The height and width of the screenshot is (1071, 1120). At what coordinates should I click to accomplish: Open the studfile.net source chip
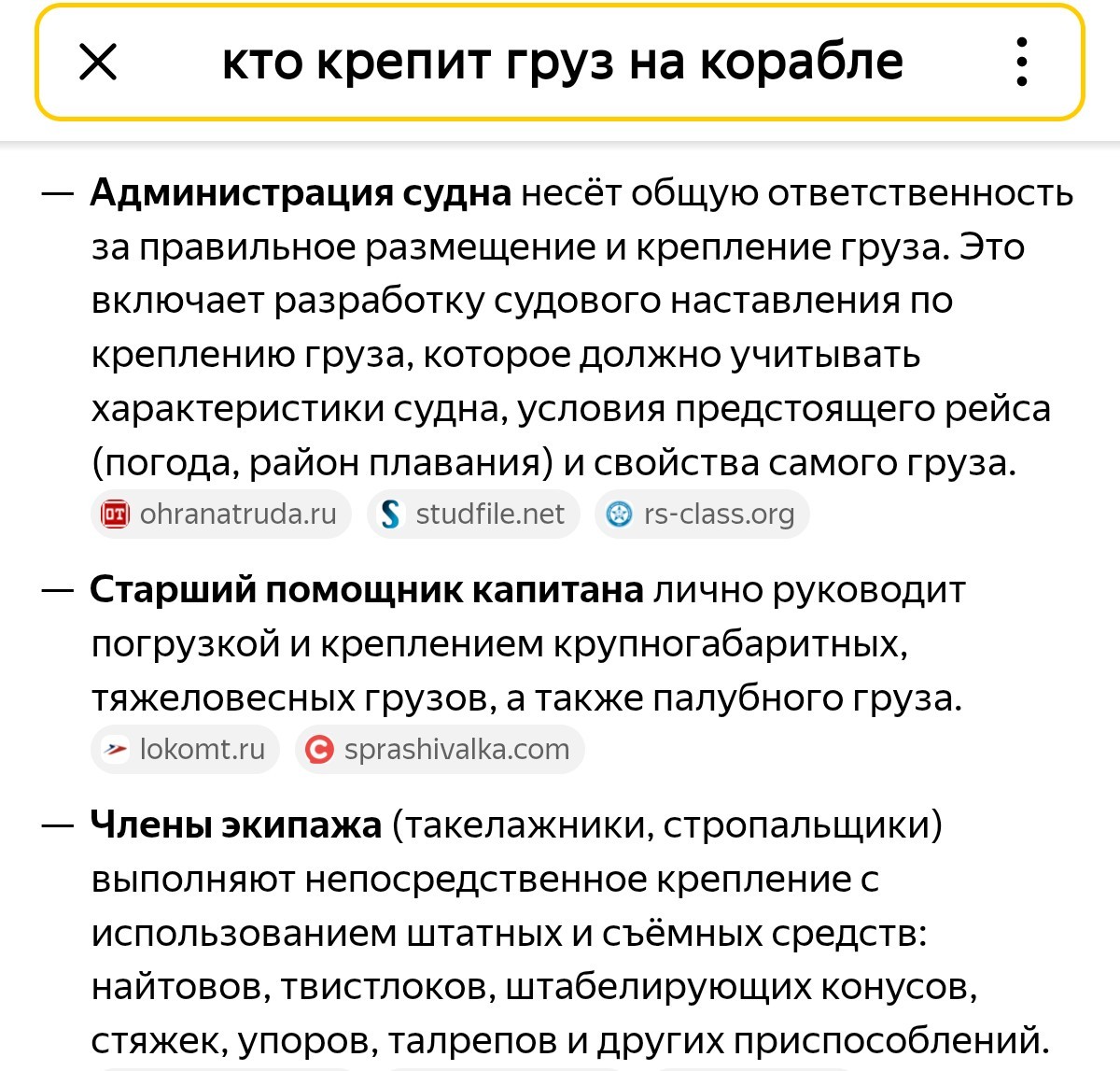click(474, 514)
